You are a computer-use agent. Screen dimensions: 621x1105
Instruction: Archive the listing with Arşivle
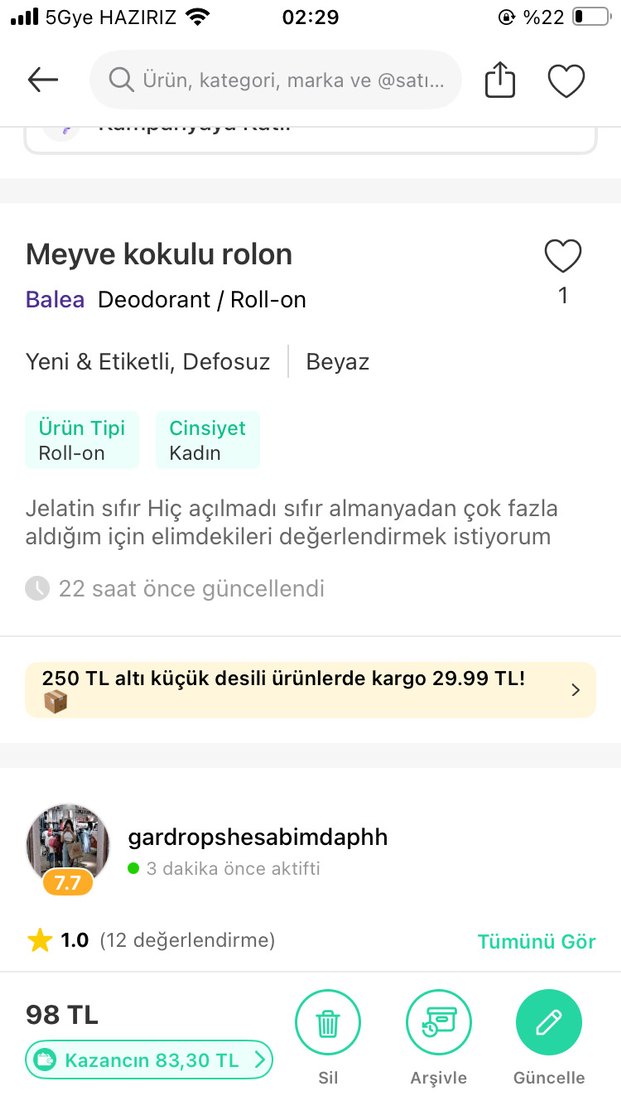438,1023
